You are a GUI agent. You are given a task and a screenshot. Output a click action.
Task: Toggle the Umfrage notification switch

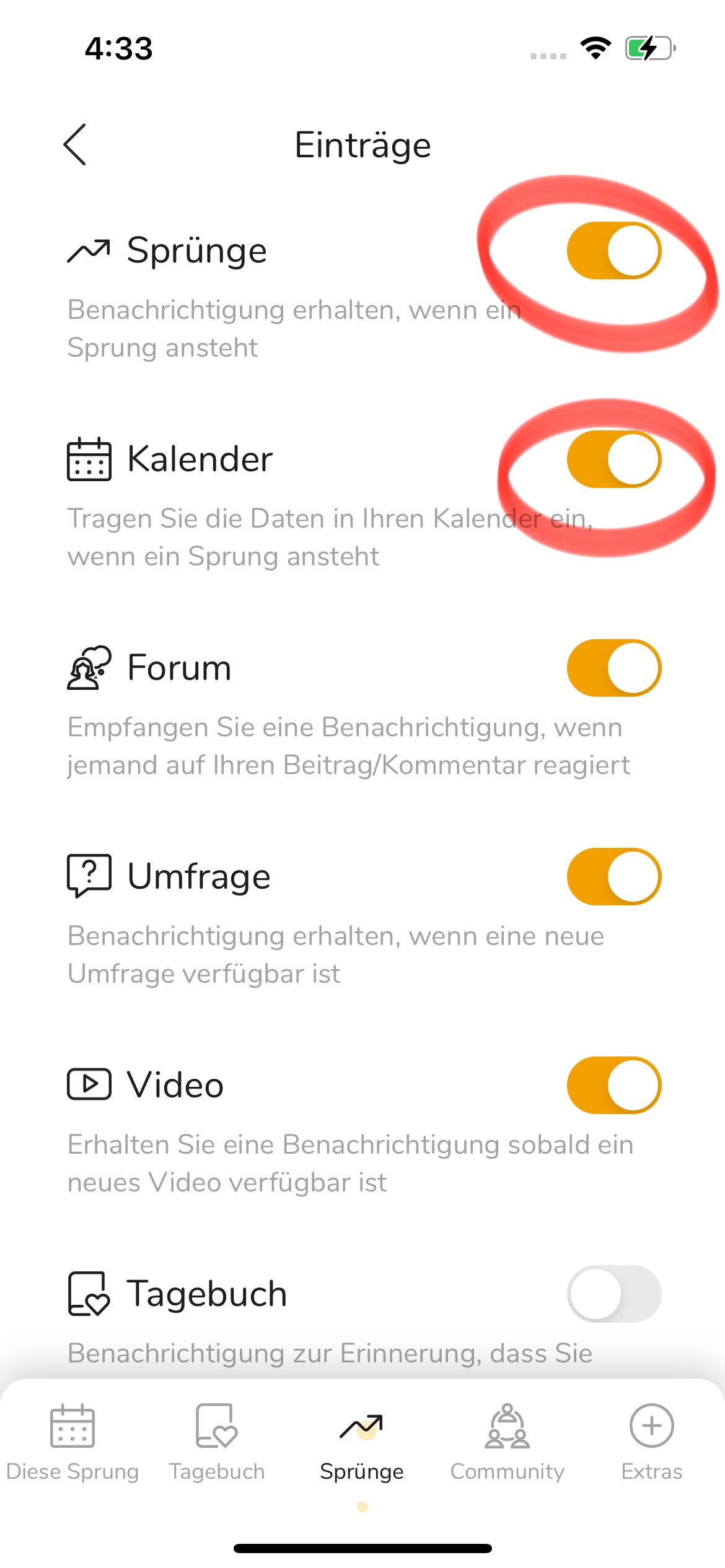[614, 877]
